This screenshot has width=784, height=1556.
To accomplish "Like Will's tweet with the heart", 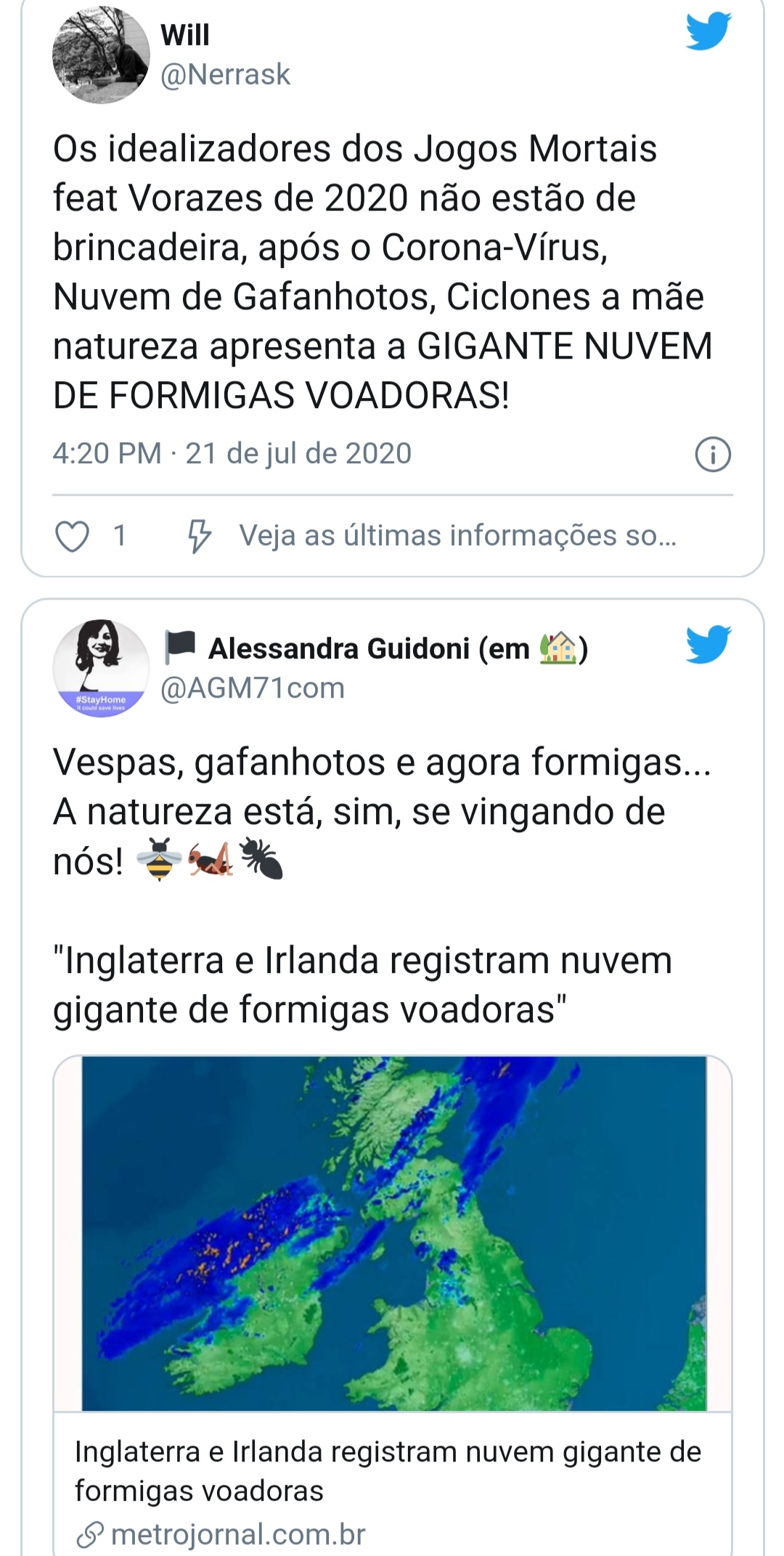I will click(73, 537).
